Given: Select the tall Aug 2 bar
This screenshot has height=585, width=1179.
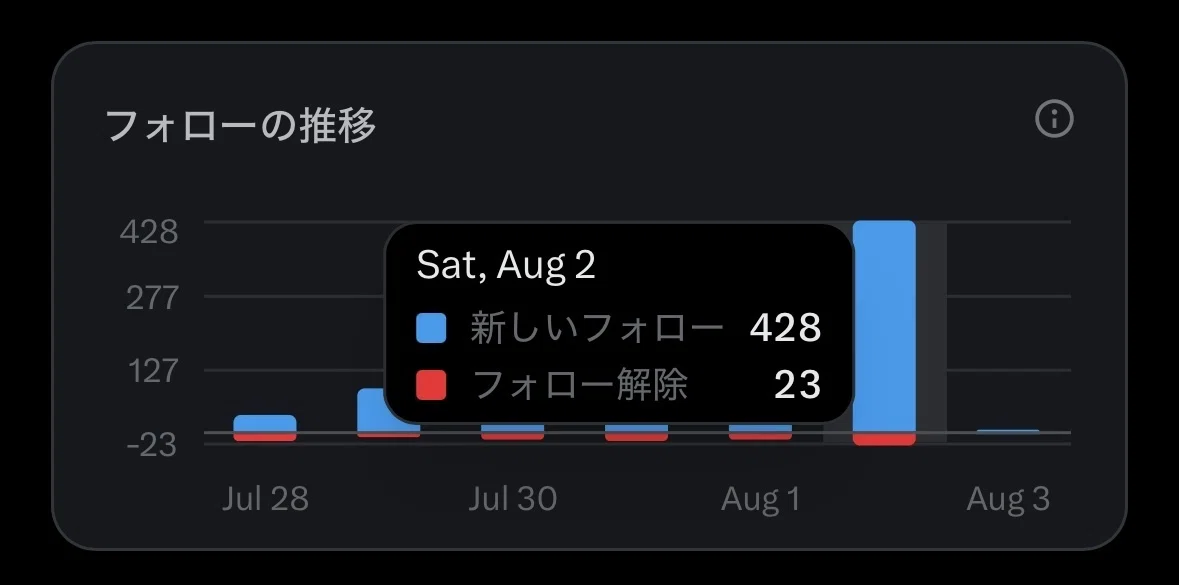Looking at the screenshot, I should [884, 332].
